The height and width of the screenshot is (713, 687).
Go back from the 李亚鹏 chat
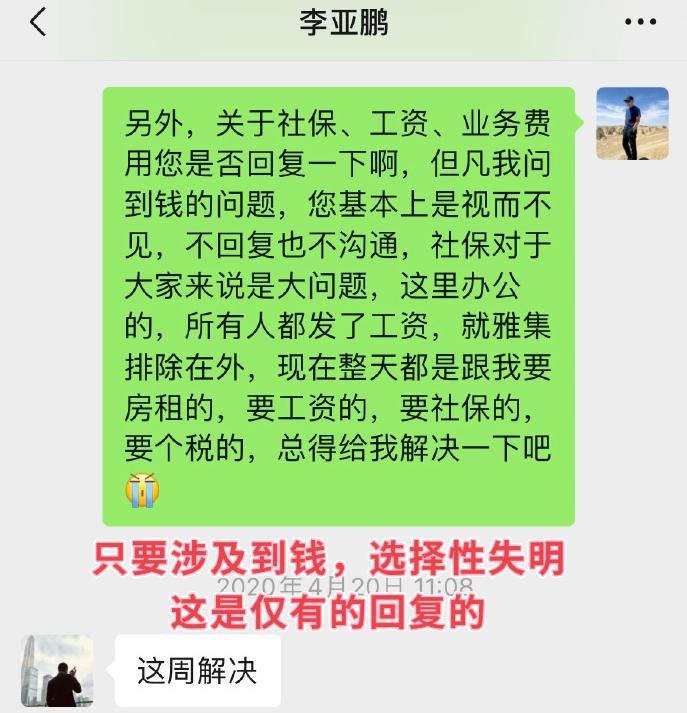point(37,22)
